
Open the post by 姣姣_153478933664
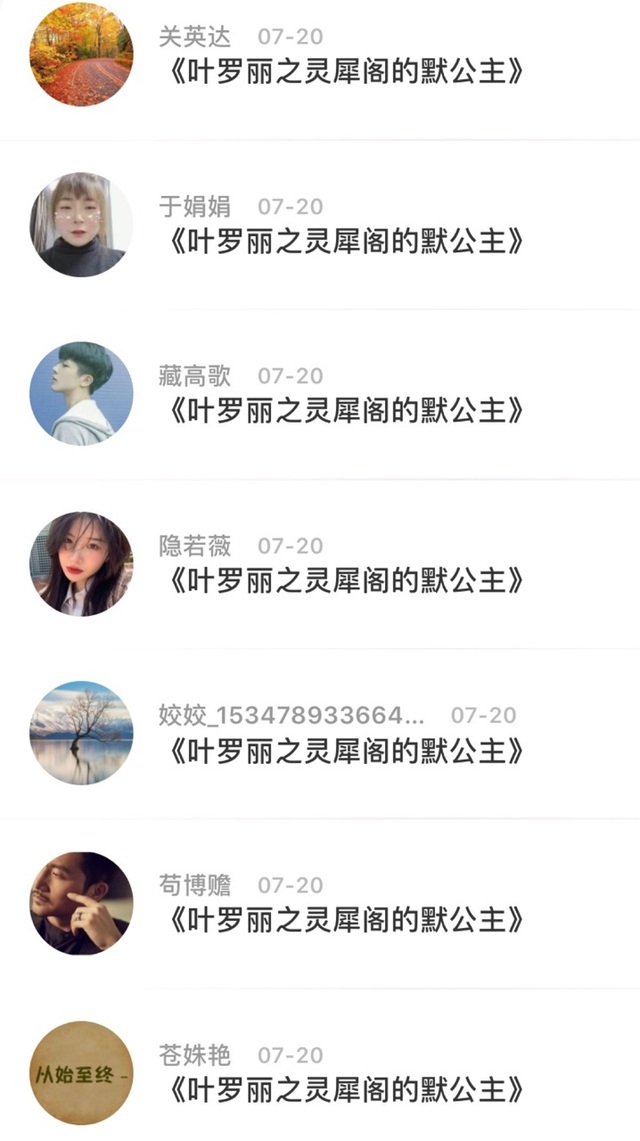click(340, 751)
